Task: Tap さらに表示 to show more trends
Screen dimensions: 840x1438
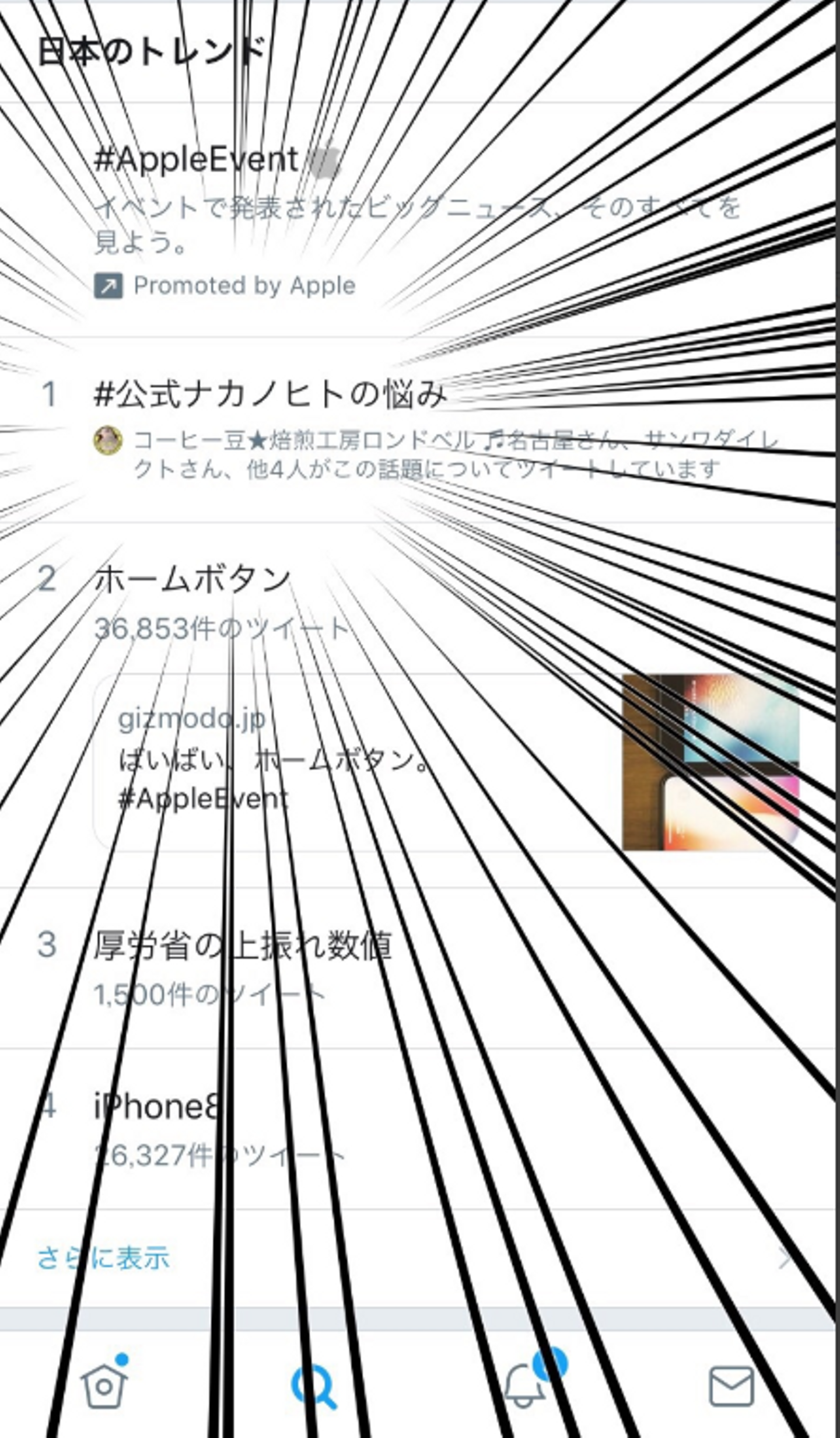Action: [x=104, y=1258]
